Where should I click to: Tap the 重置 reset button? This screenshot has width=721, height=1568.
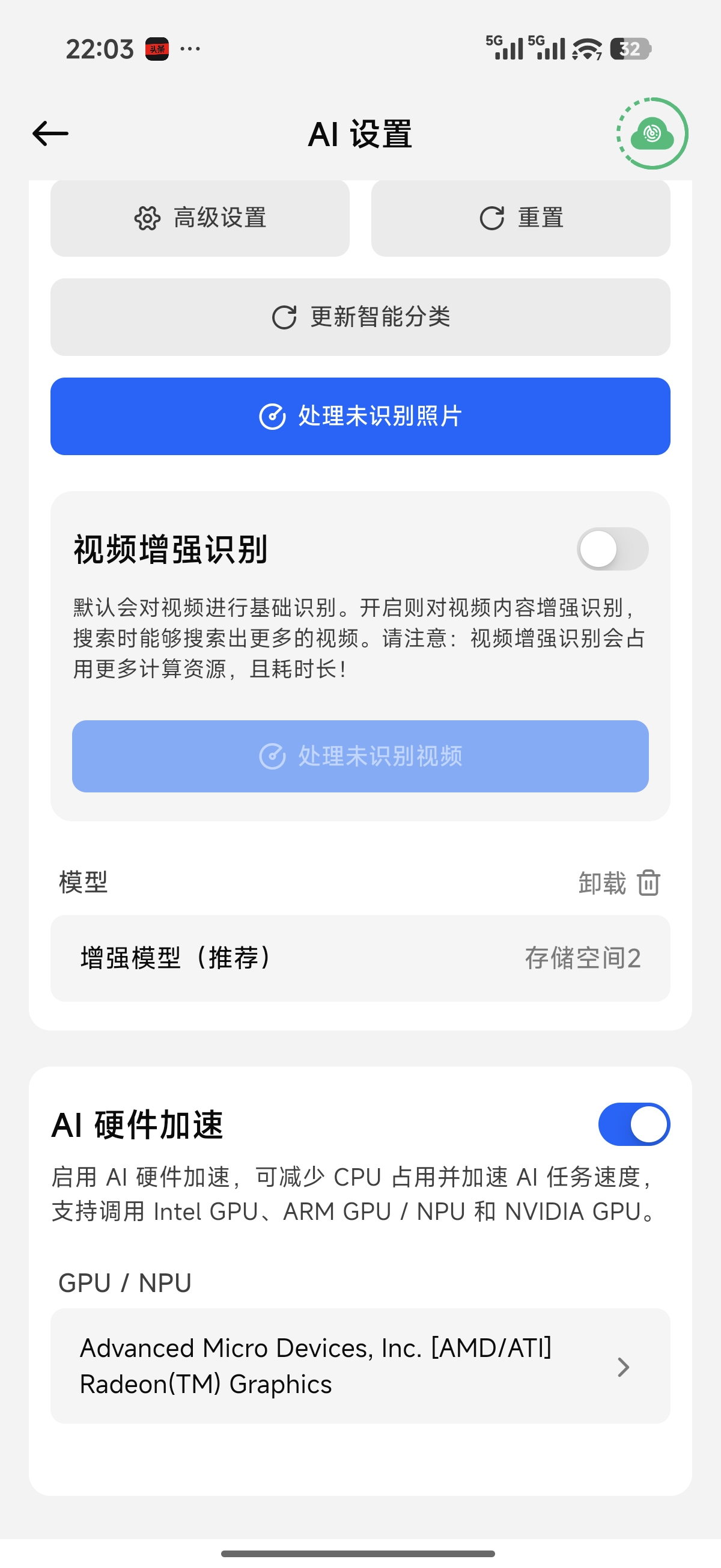pyautogui.click(x=521, y=218)
